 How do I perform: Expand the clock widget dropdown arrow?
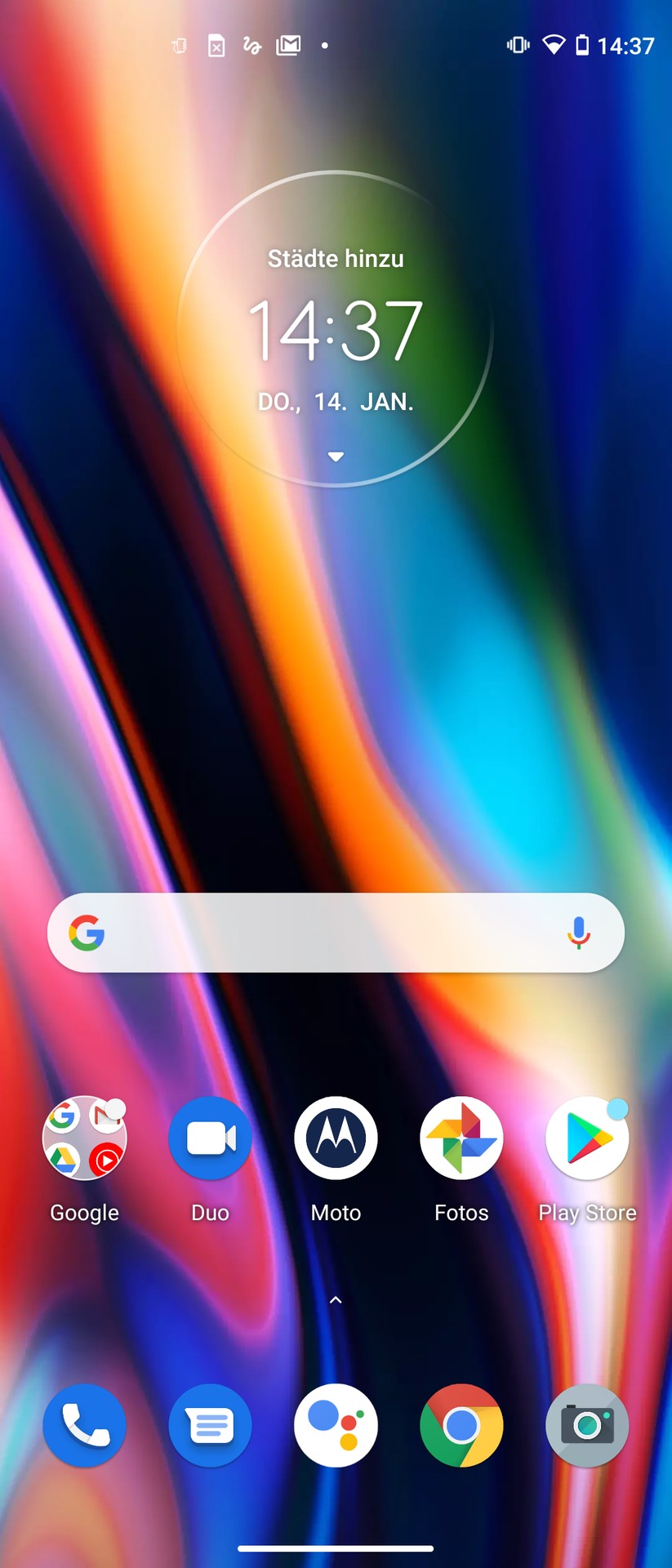336,457
